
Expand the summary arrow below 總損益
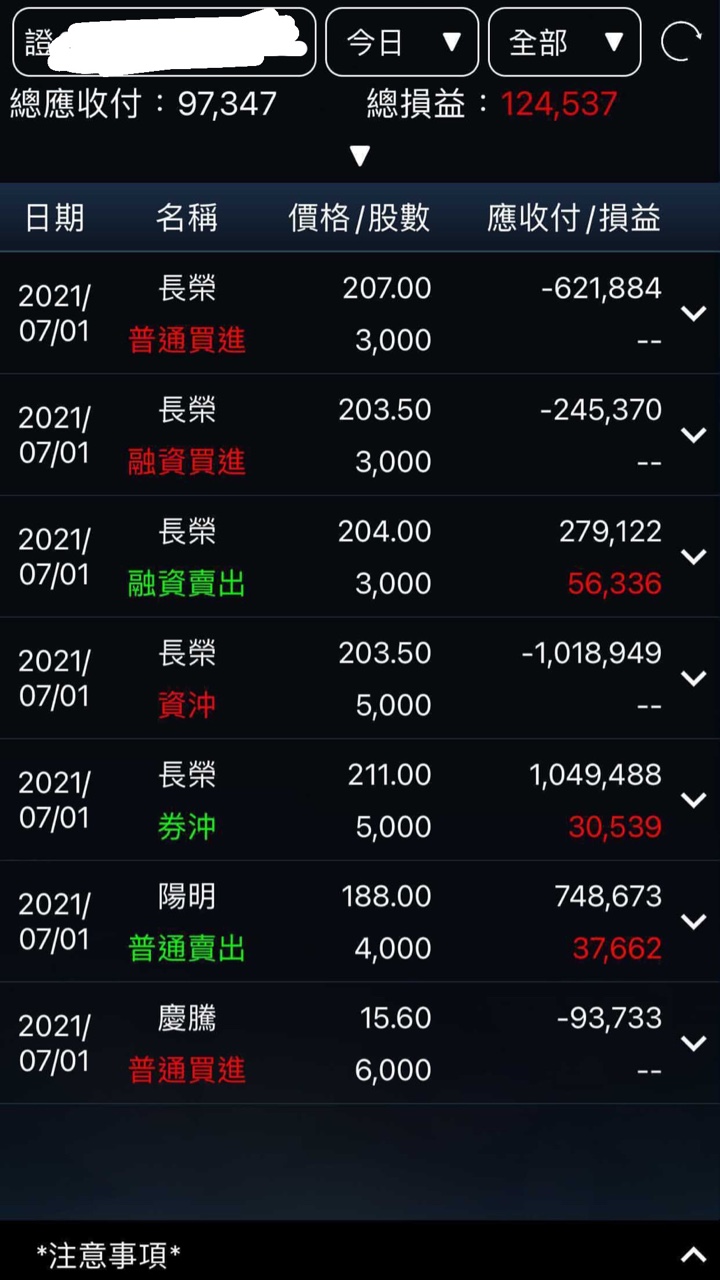click(x=360, y=156)
